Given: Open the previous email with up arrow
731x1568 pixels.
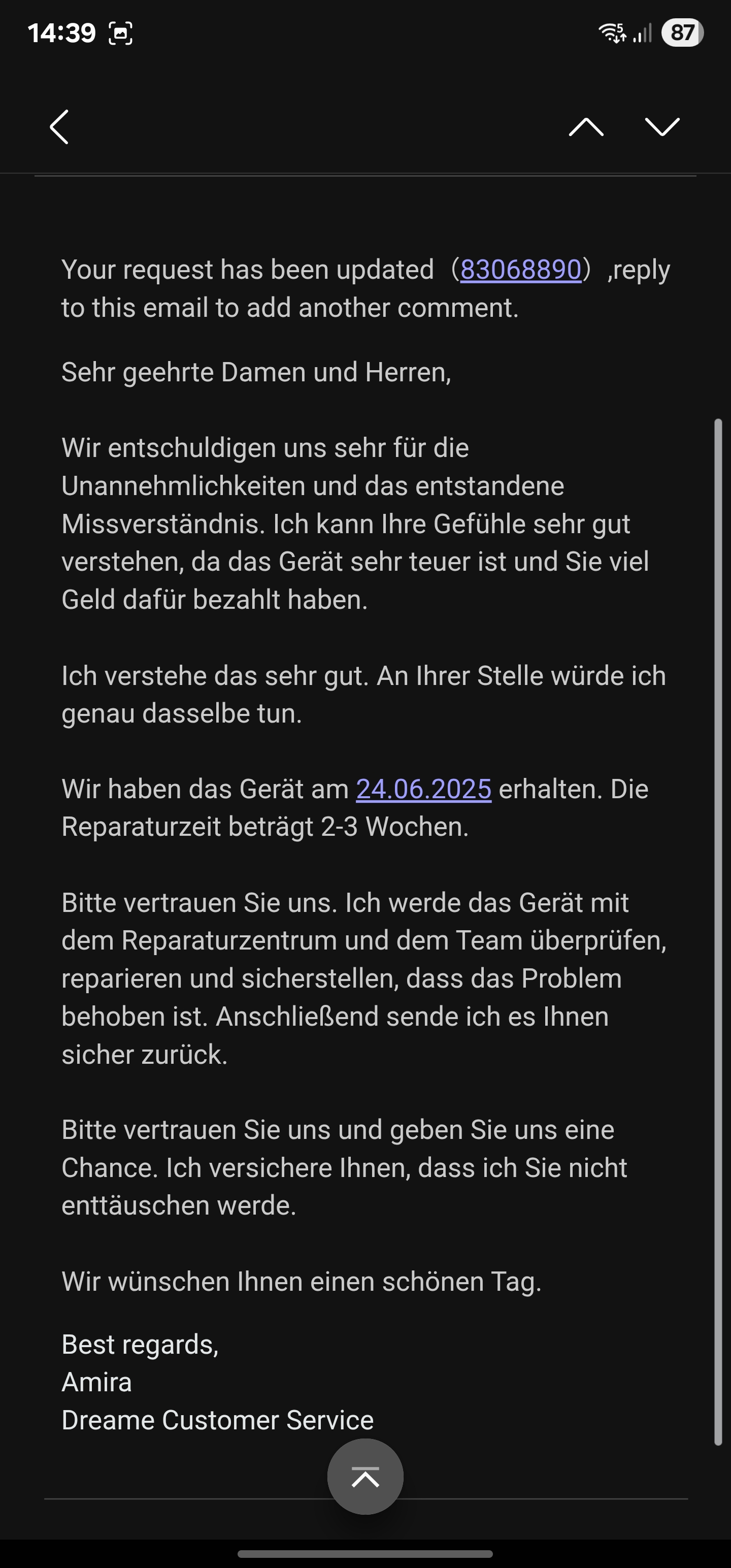Looking at the screenshot, I should pos(585,126).
